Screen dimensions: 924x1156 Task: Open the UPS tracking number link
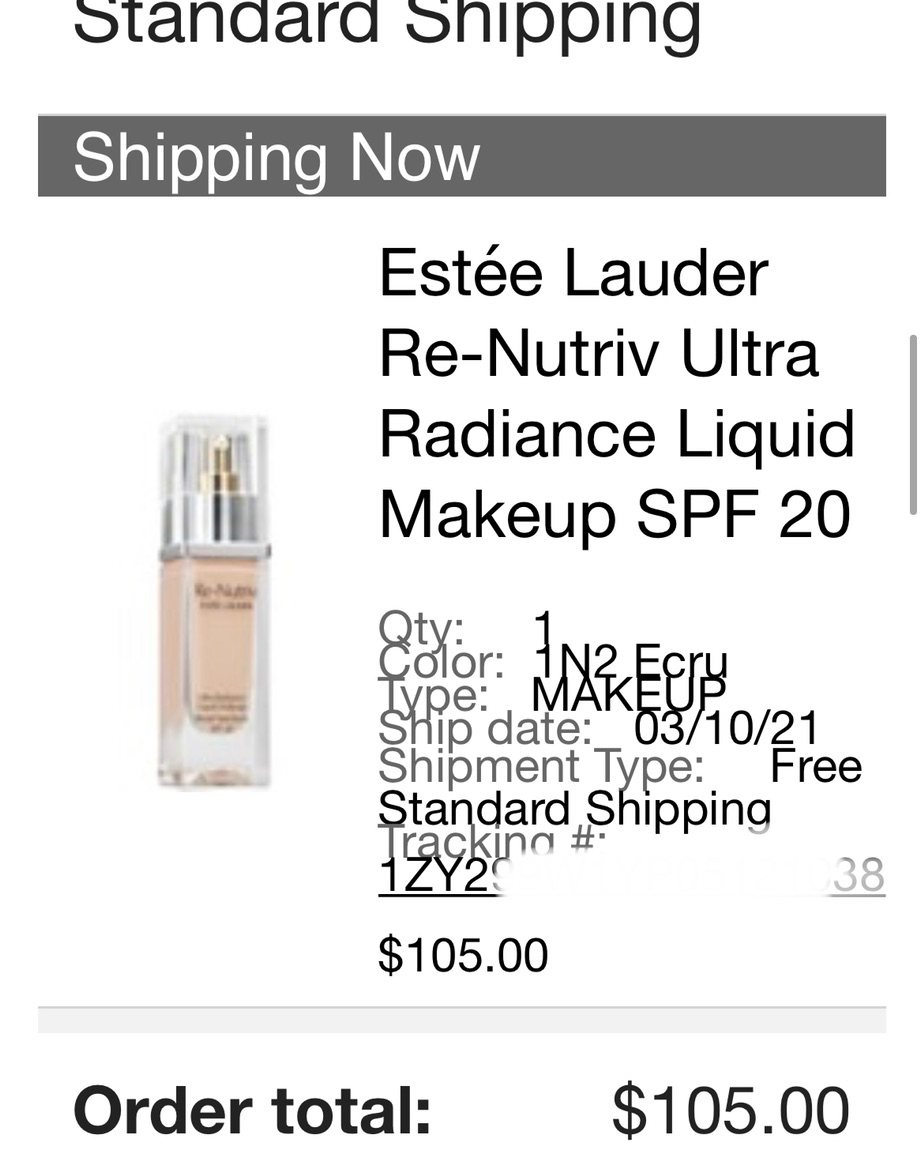coord(630,876)
